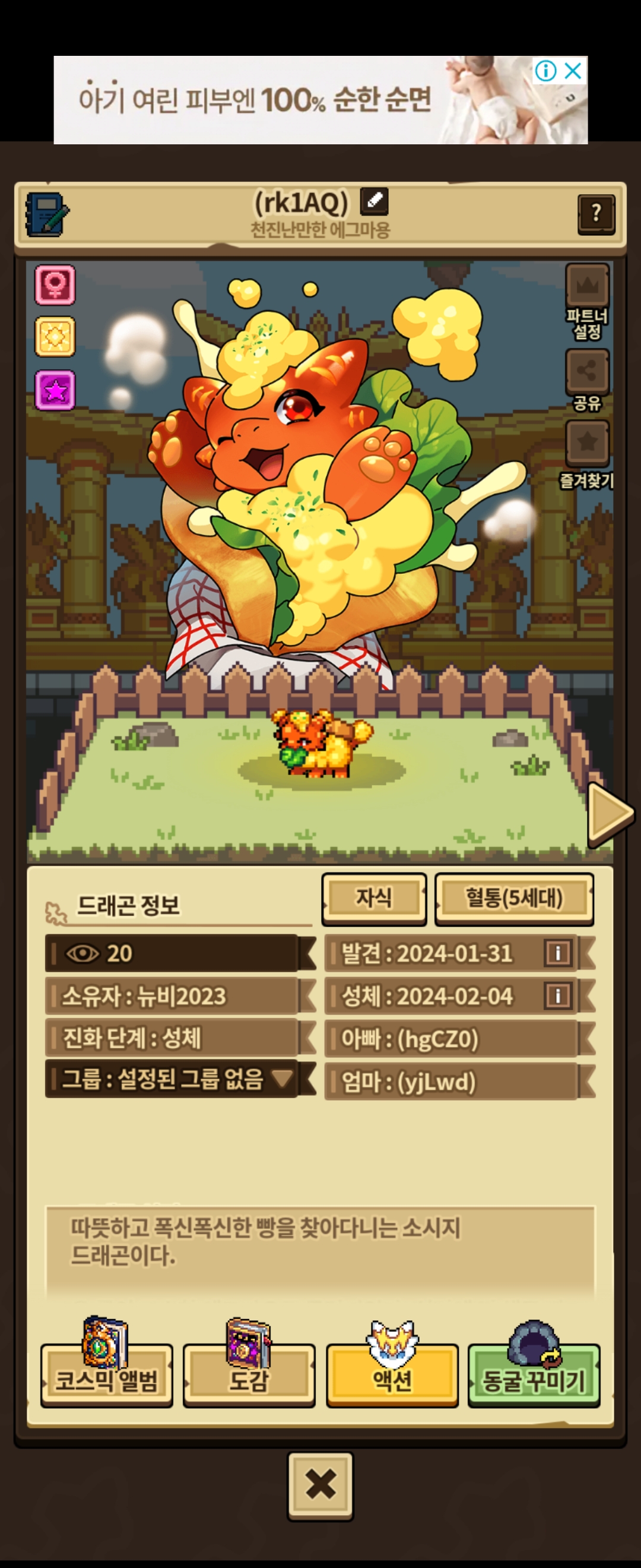Close the dragon info window

320,1484
